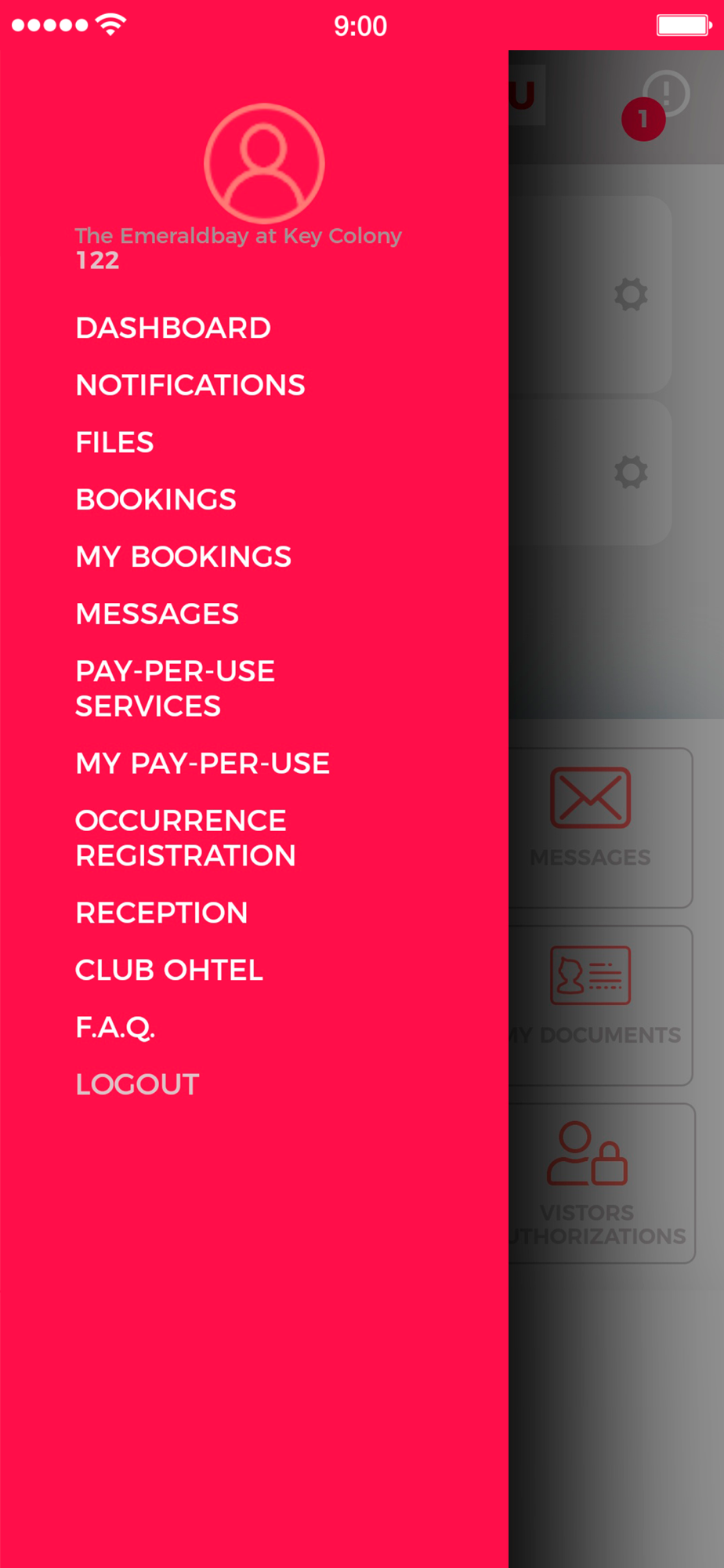This screenshot has width=724, height=1568.
Task: Open My Bookings
Action: tap(183, 557)
